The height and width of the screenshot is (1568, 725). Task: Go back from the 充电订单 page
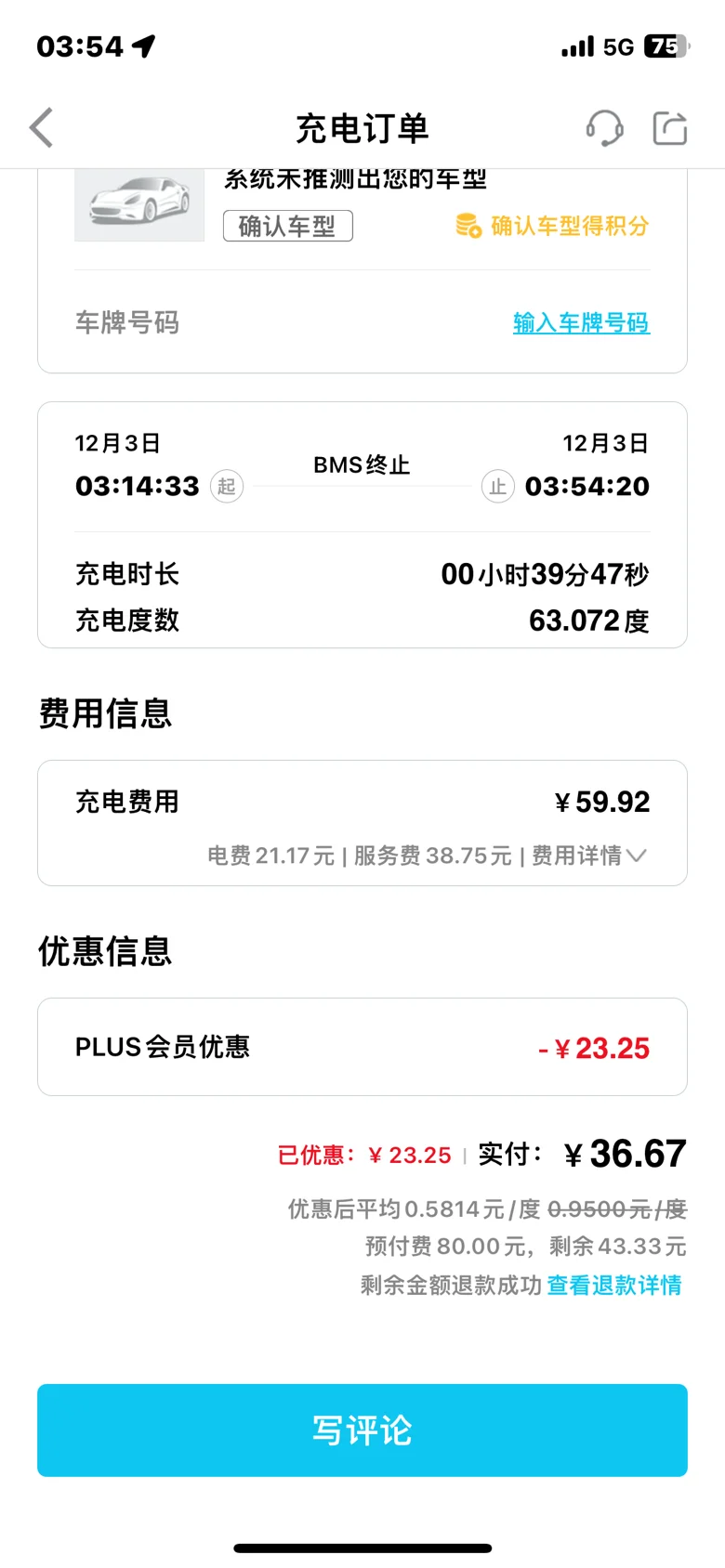[42, 128]
